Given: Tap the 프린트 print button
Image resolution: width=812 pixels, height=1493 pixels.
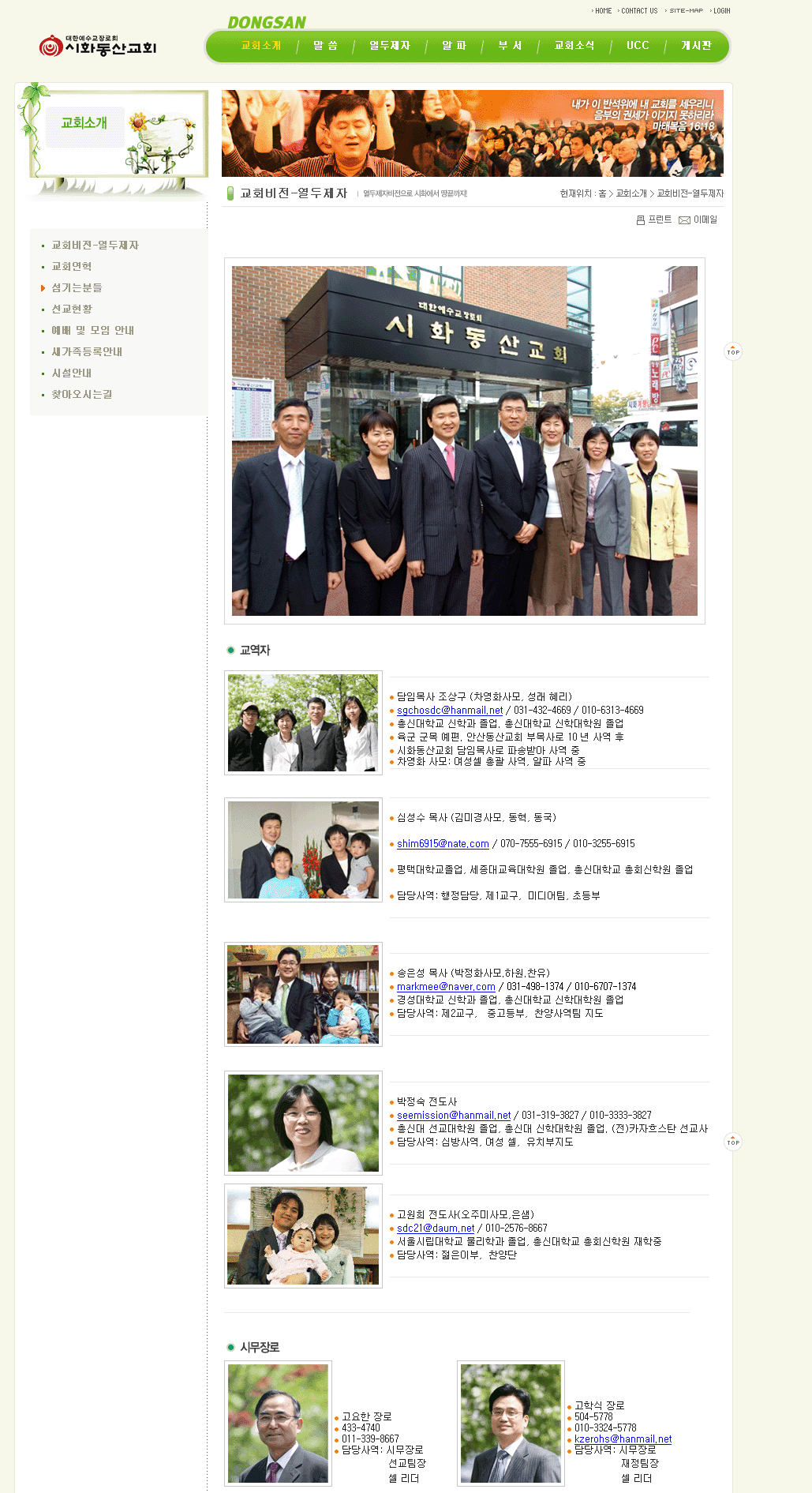Looking at the screenshot, I should click(654, 220).
